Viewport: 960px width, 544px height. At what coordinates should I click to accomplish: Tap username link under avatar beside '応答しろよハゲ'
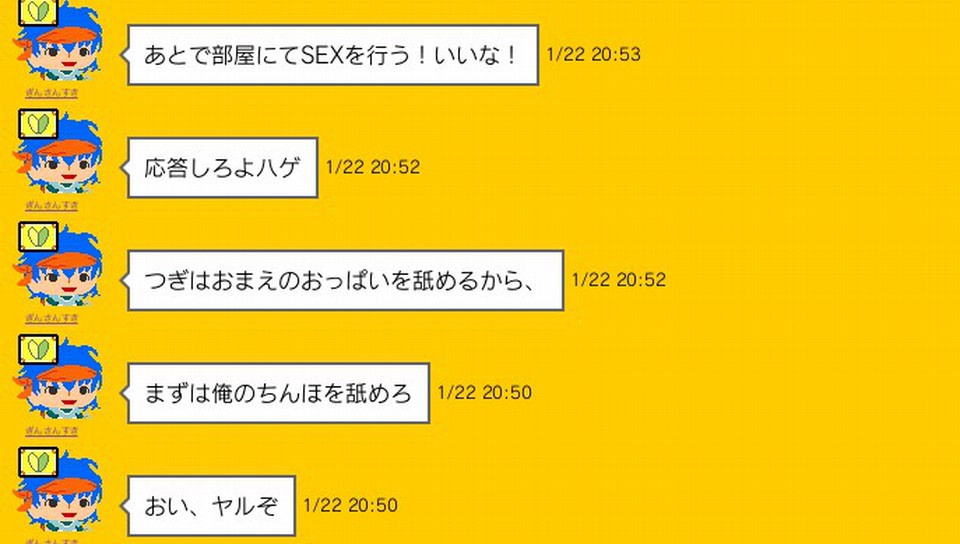click(x=52, y=205)
